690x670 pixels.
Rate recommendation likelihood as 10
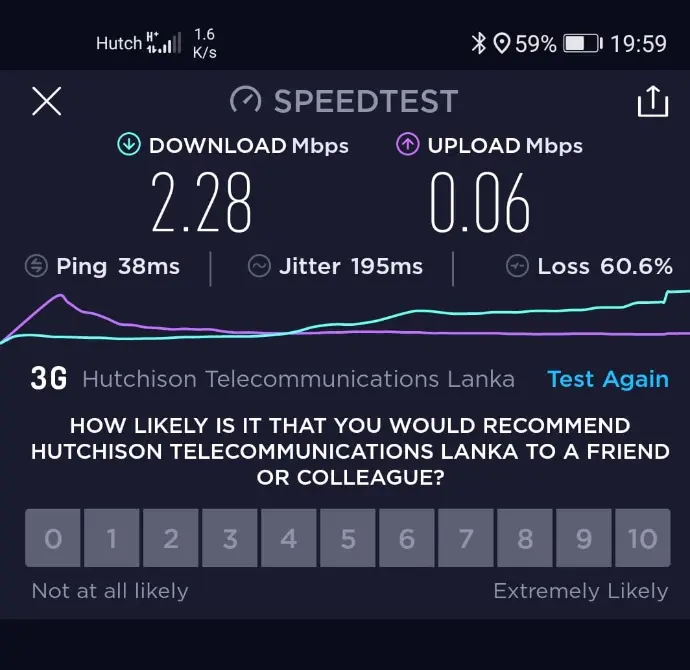[642, 539]
